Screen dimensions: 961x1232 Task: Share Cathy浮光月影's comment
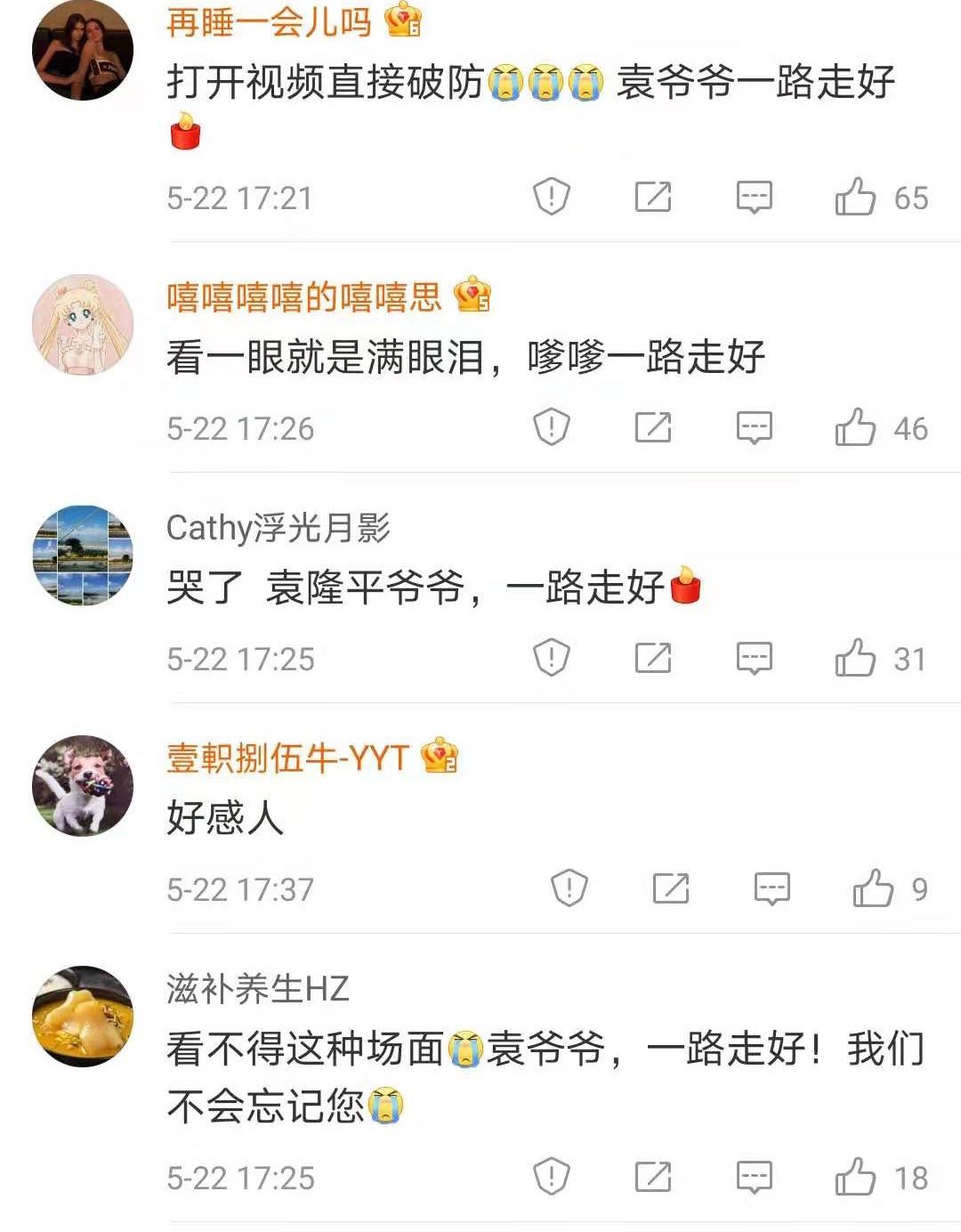click(x=653, y=658)
